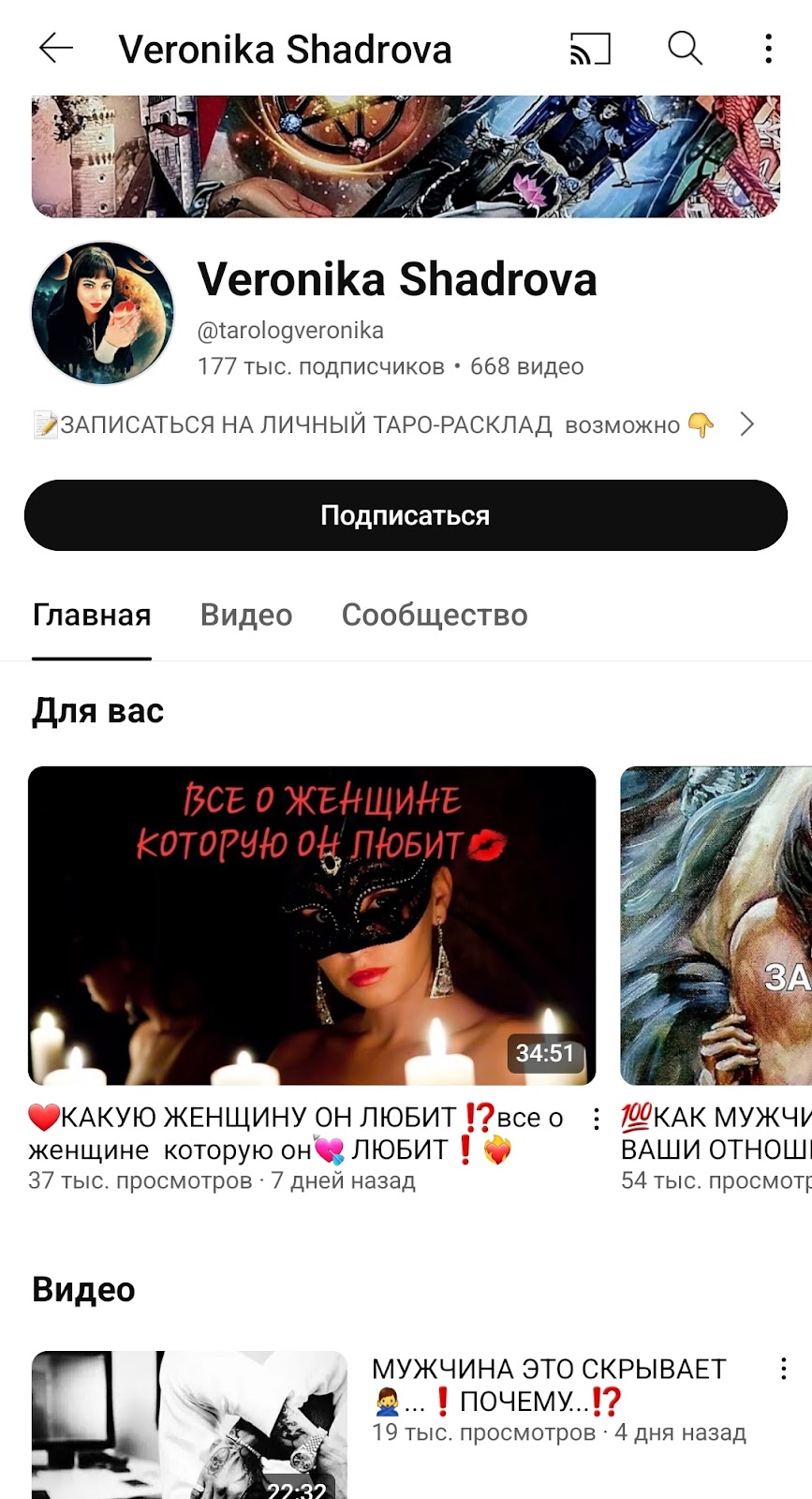
Task: Open options for МУЖЧИНА ЭТО СКРЫВАЕТ video
Action: (784, 1369)
